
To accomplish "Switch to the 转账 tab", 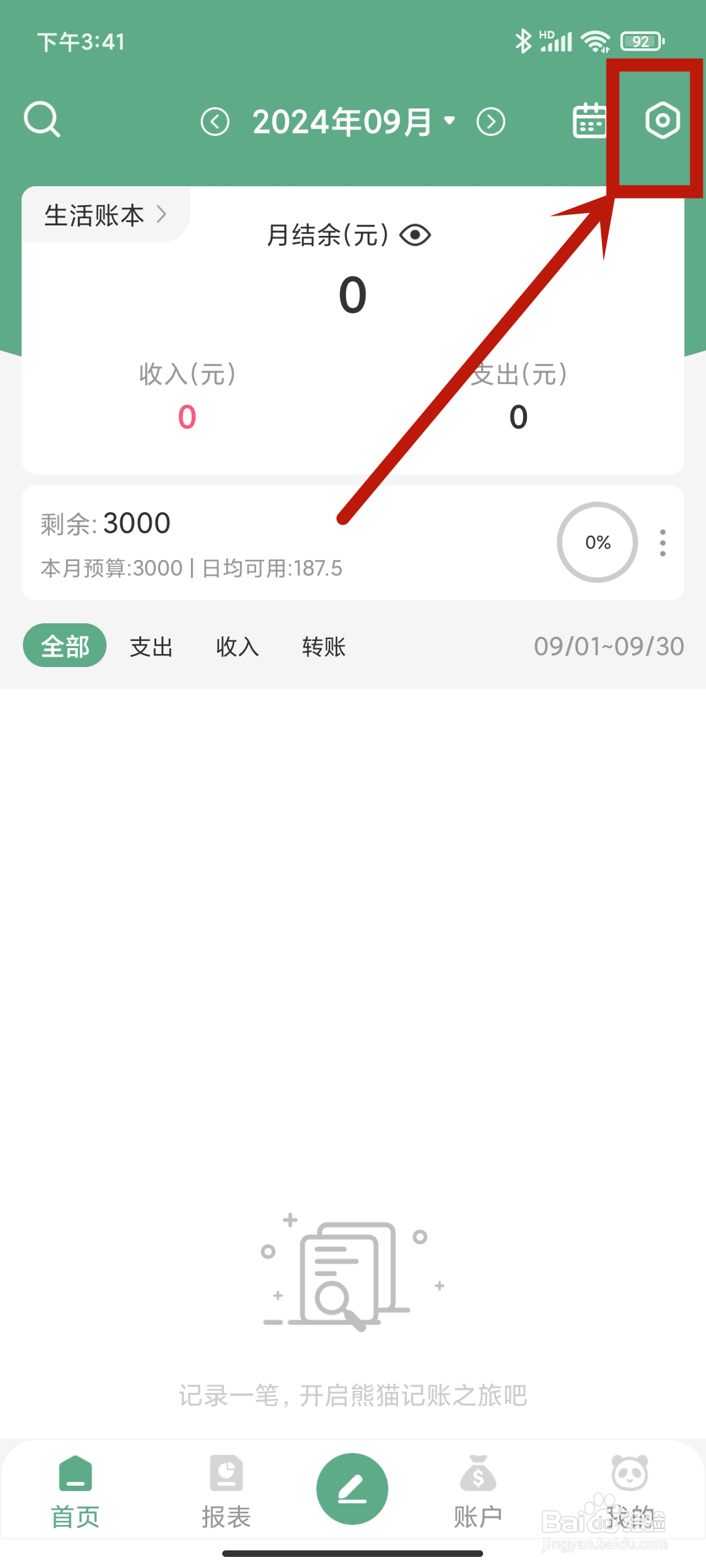I will pos(323,646).
